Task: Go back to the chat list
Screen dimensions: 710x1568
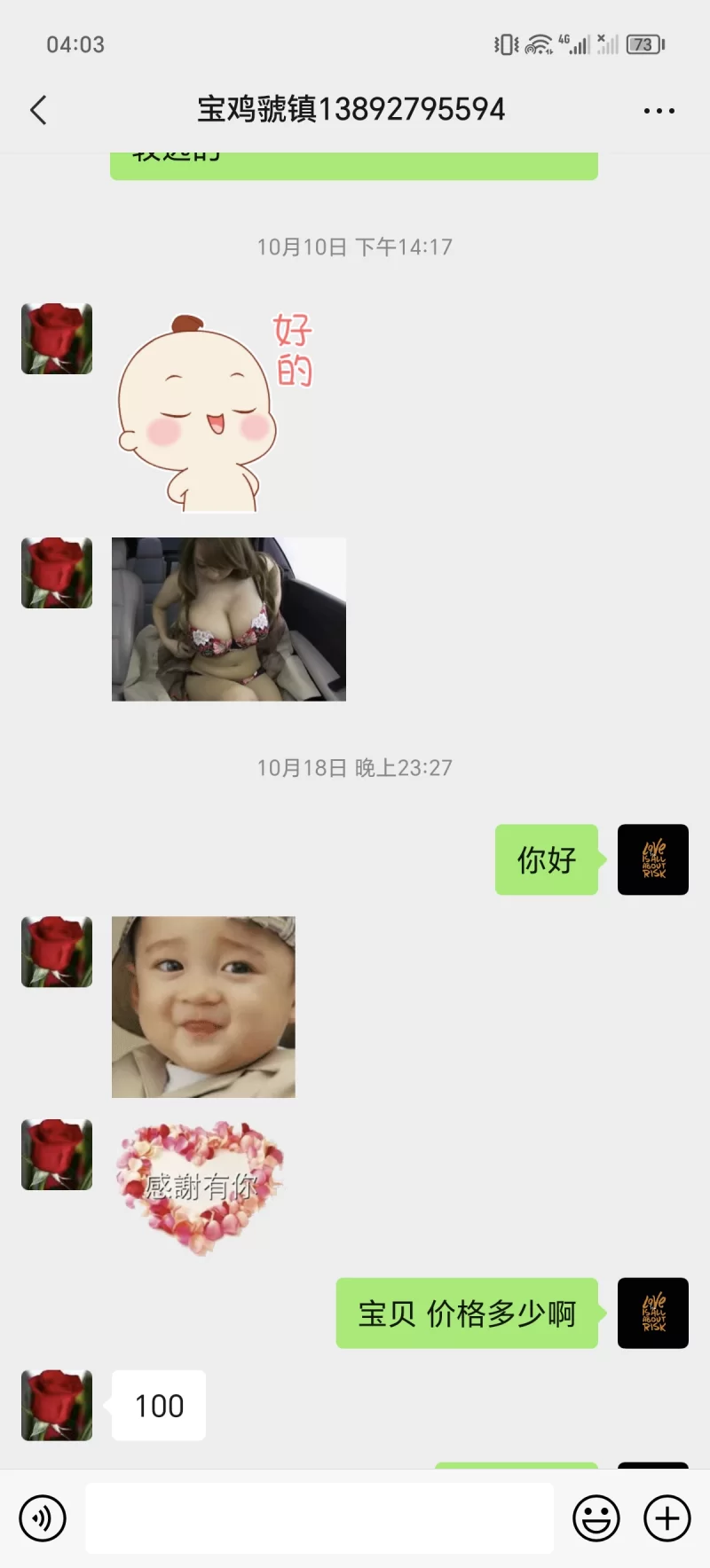Action: 38,110
